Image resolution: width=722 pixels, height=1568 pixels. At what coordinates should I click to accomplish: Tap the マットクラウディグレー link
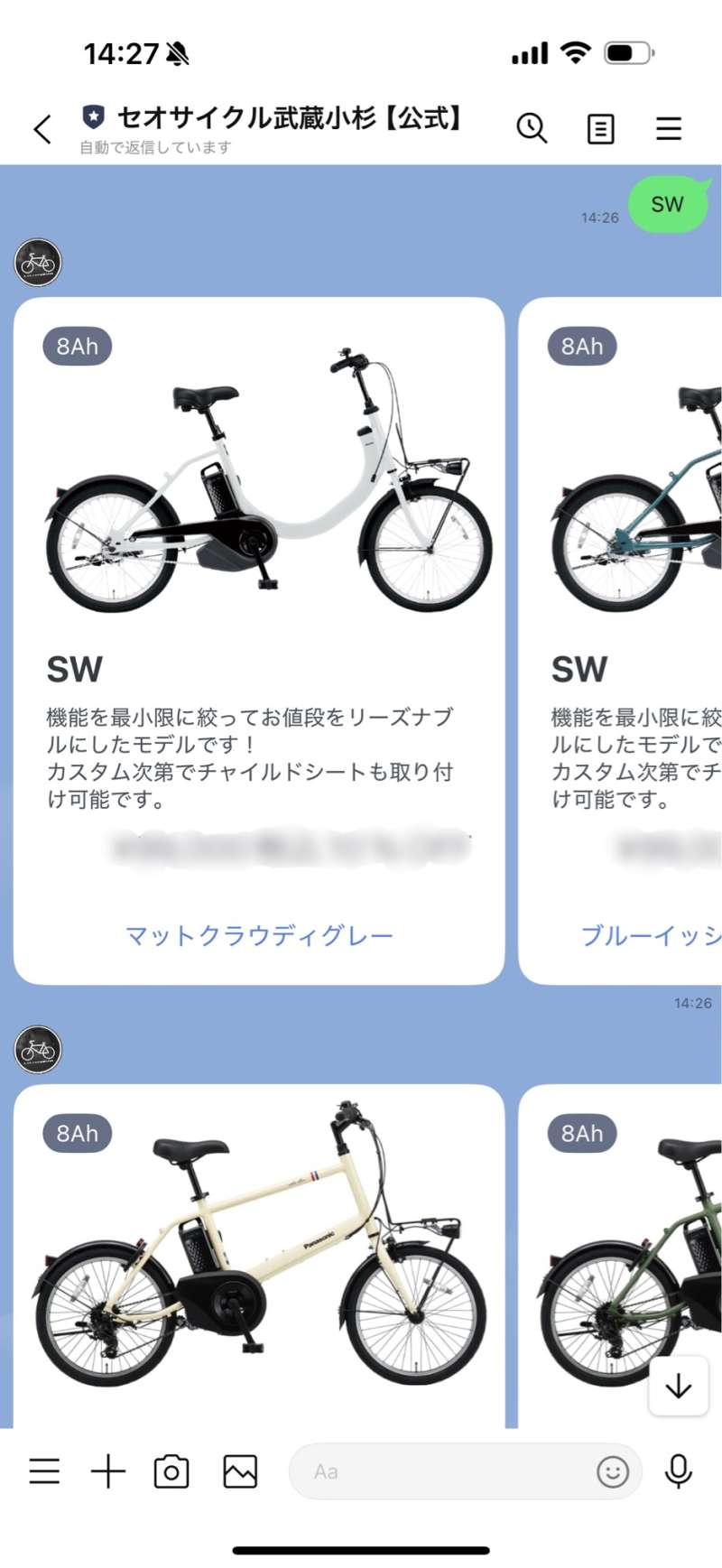click(259, 935)
